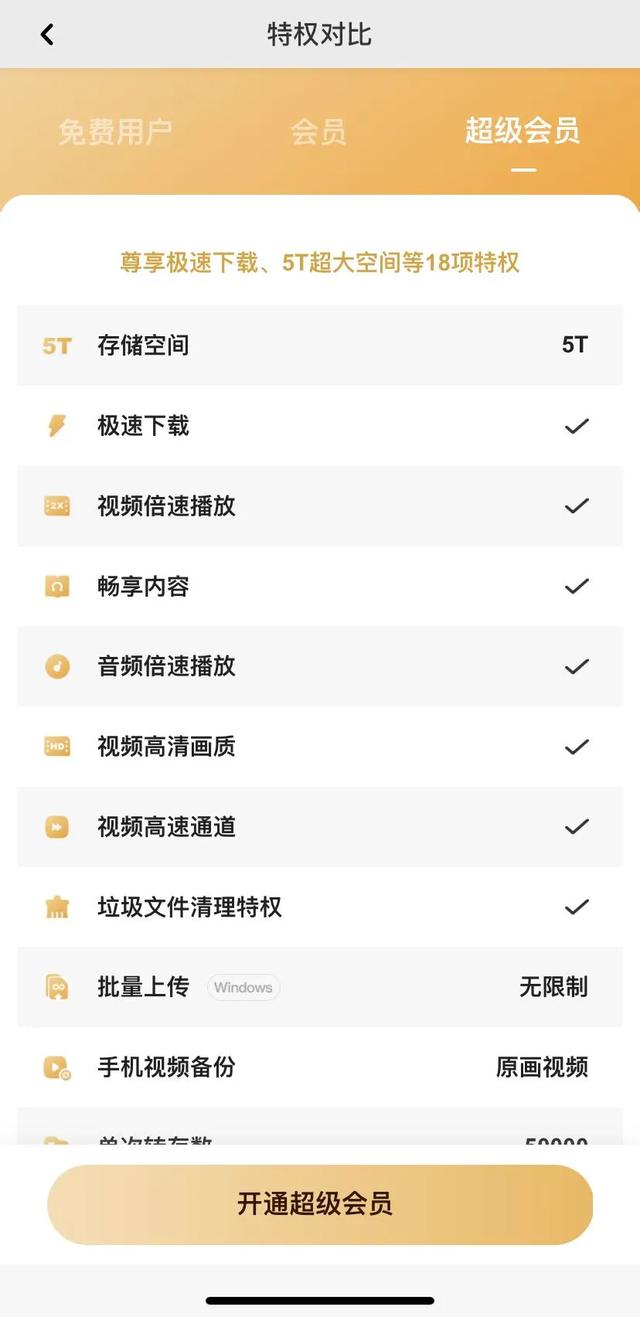Go back from the 特权对比 page
The width and height of the screenshot is (640, 1317).
click(x=47, y=35)
